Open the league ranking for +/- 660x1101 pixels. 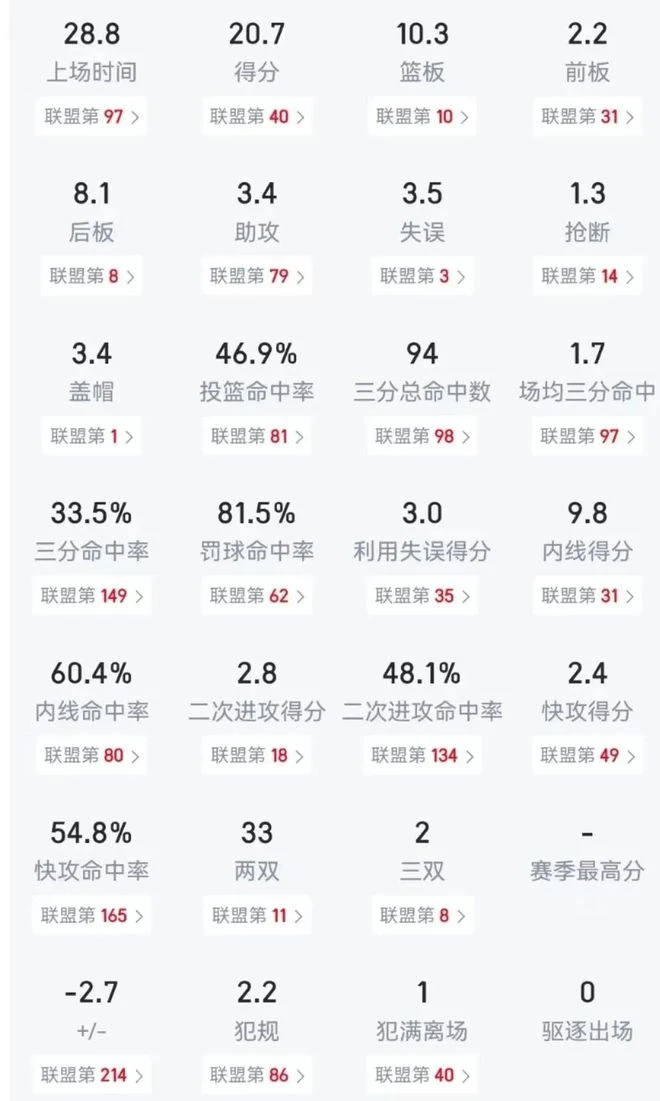pyautogui.click(x=91, y=1075)
